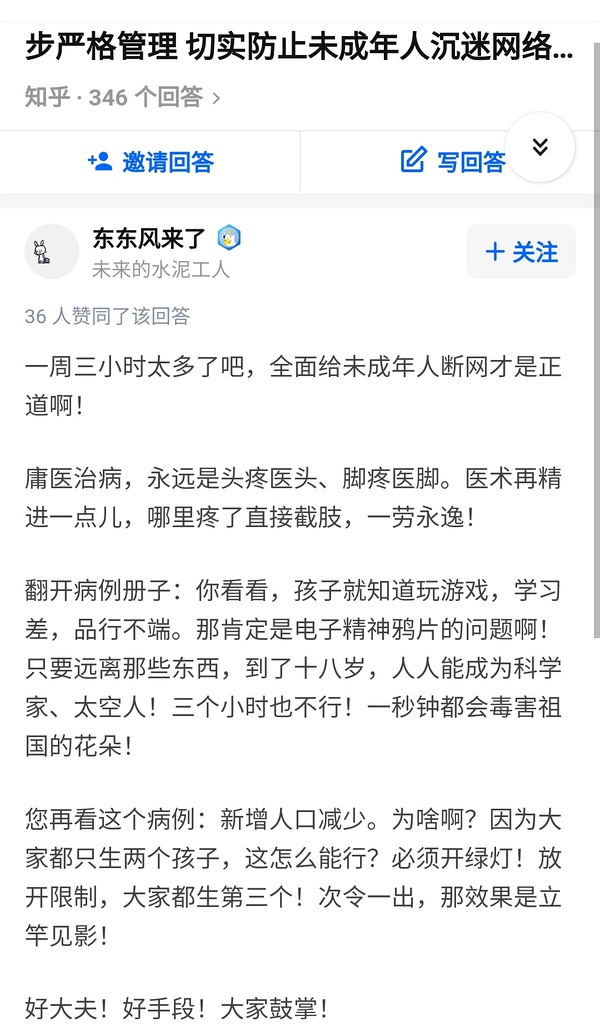The width and height of the screenshot is (600, 1027).
Task: Tap the username 东东风来了
Action: coord(149,238)
